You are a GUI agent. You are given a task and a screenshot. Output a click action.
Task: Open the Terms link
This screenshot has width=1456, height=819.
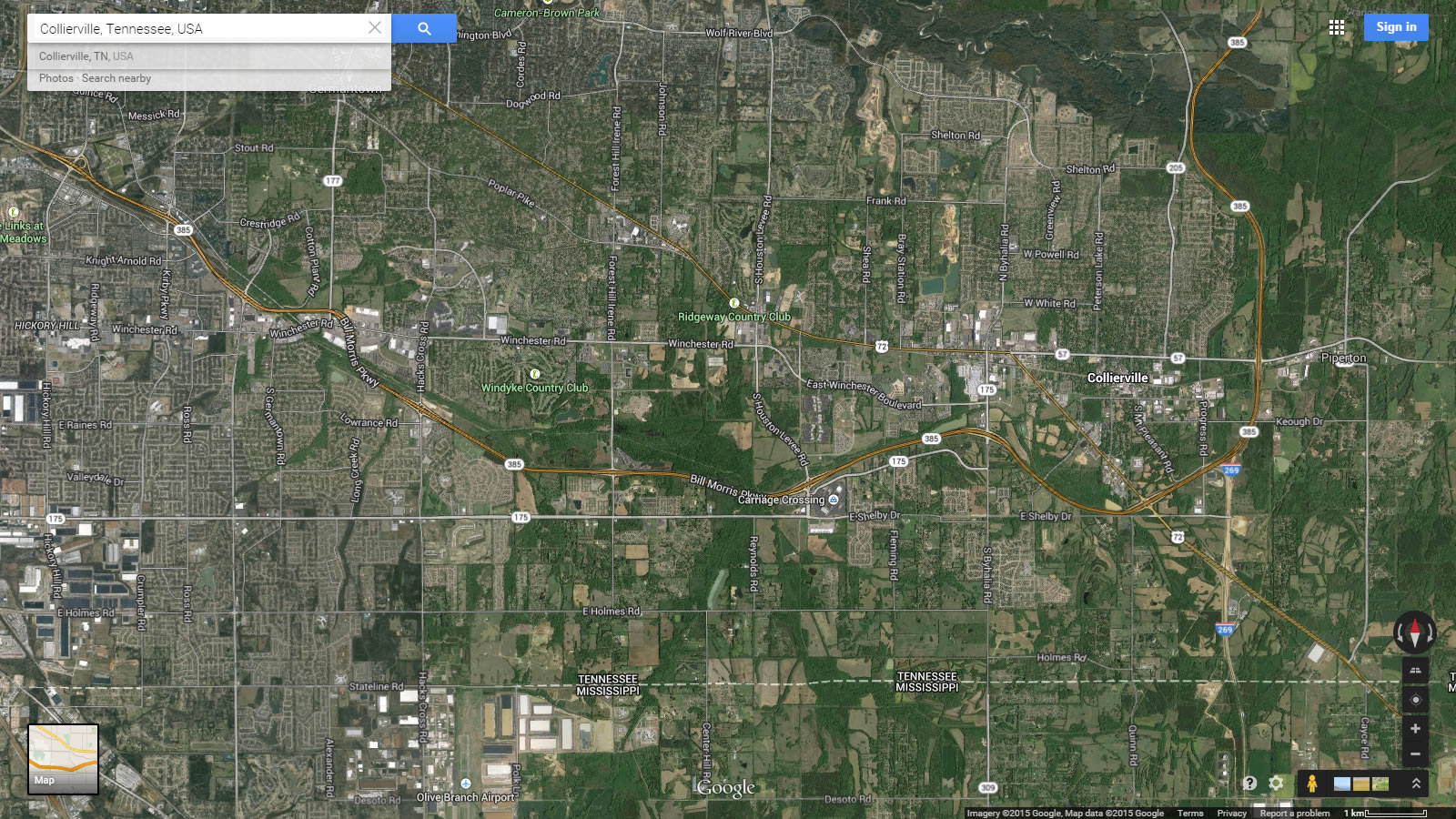1189,814
